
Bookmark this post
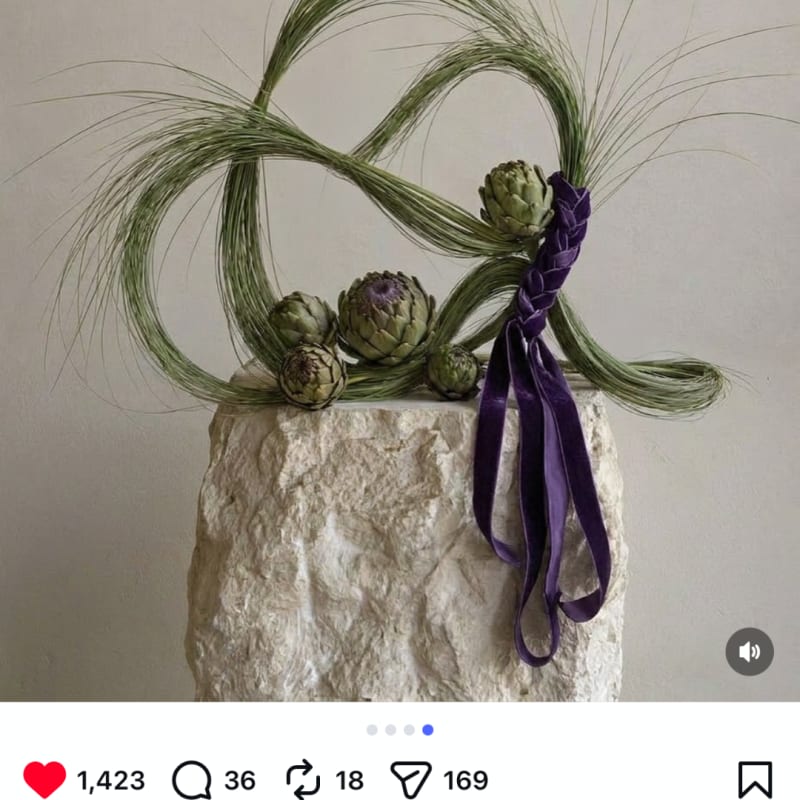(x=755, y=780)
